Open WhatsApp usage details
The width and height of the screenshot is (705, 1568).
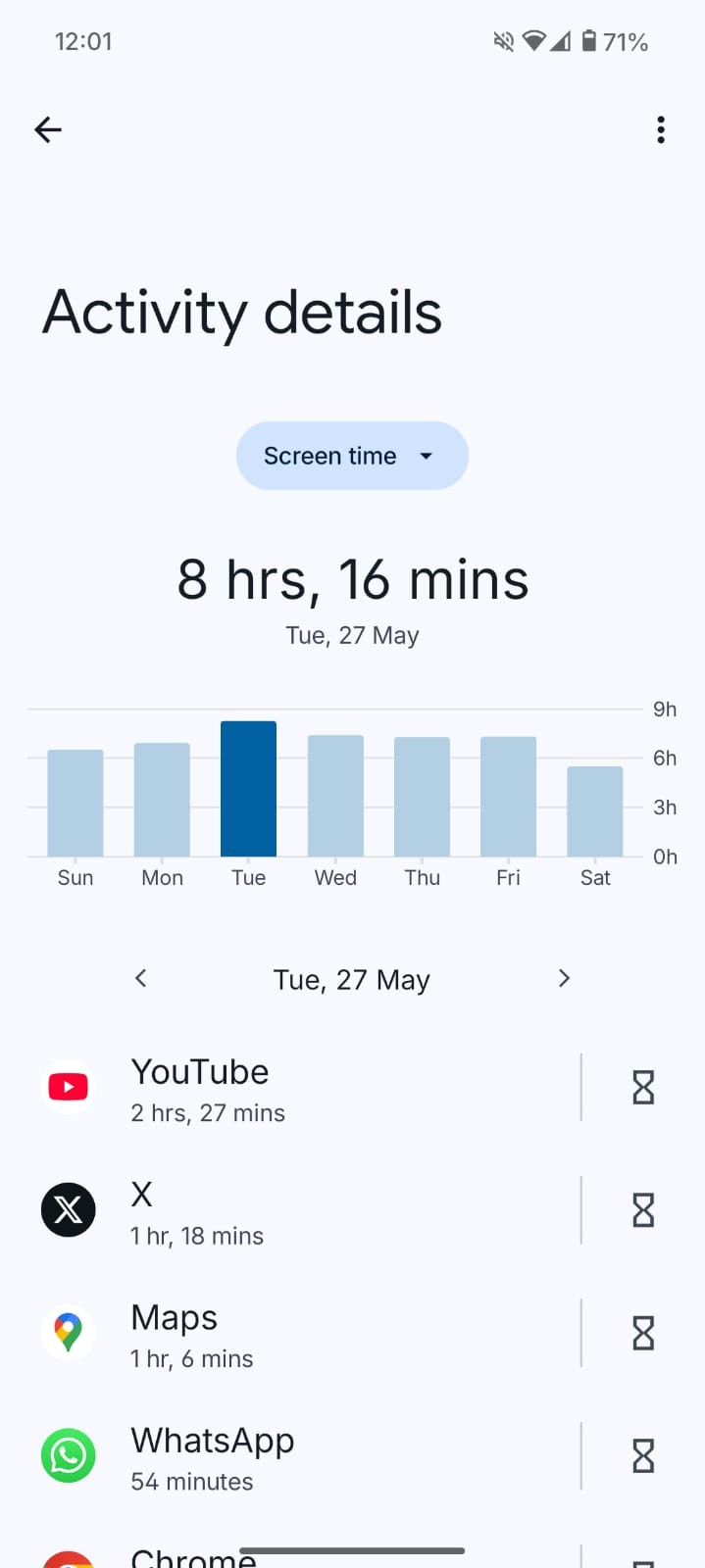tap(294, 1456)
